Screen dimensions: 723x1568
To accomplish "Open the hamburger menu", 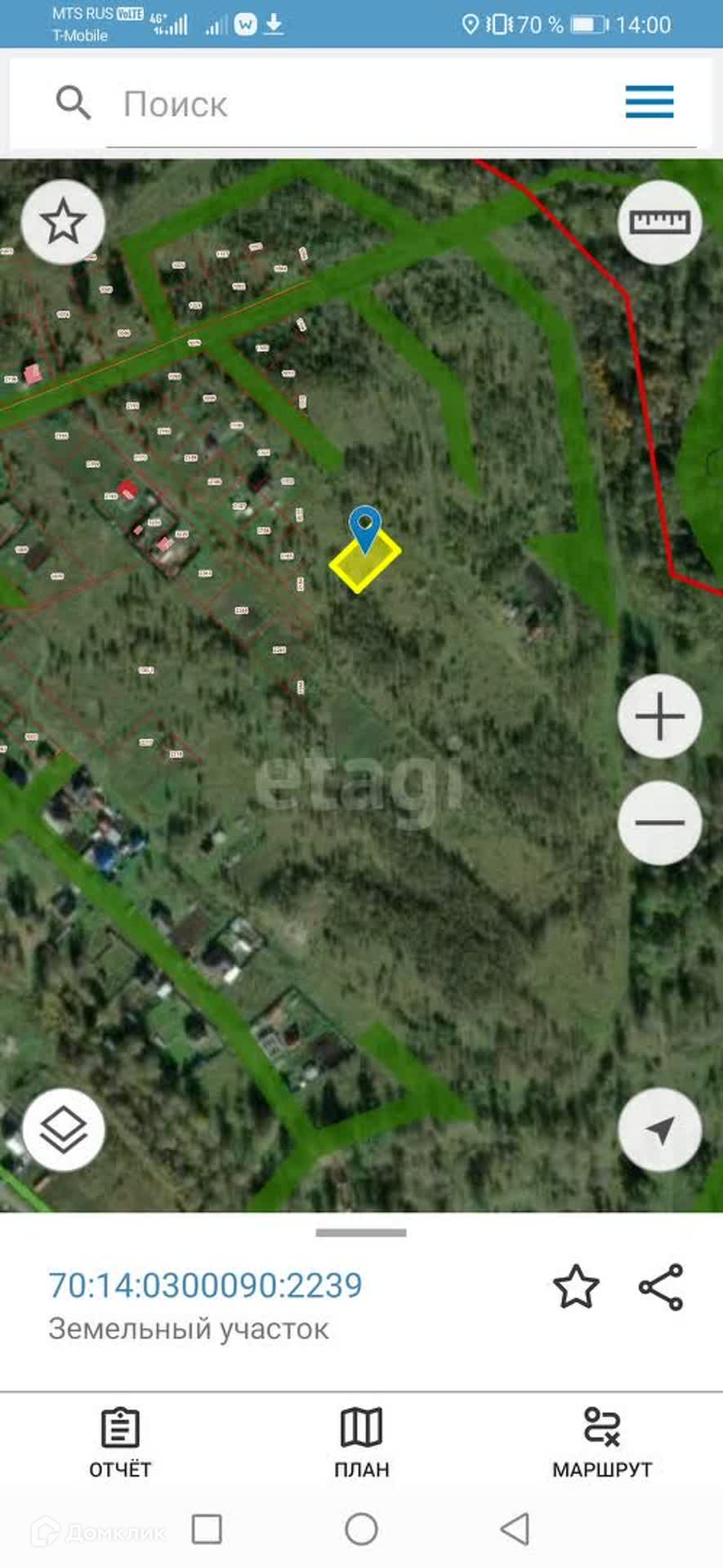I will [649, 102].
